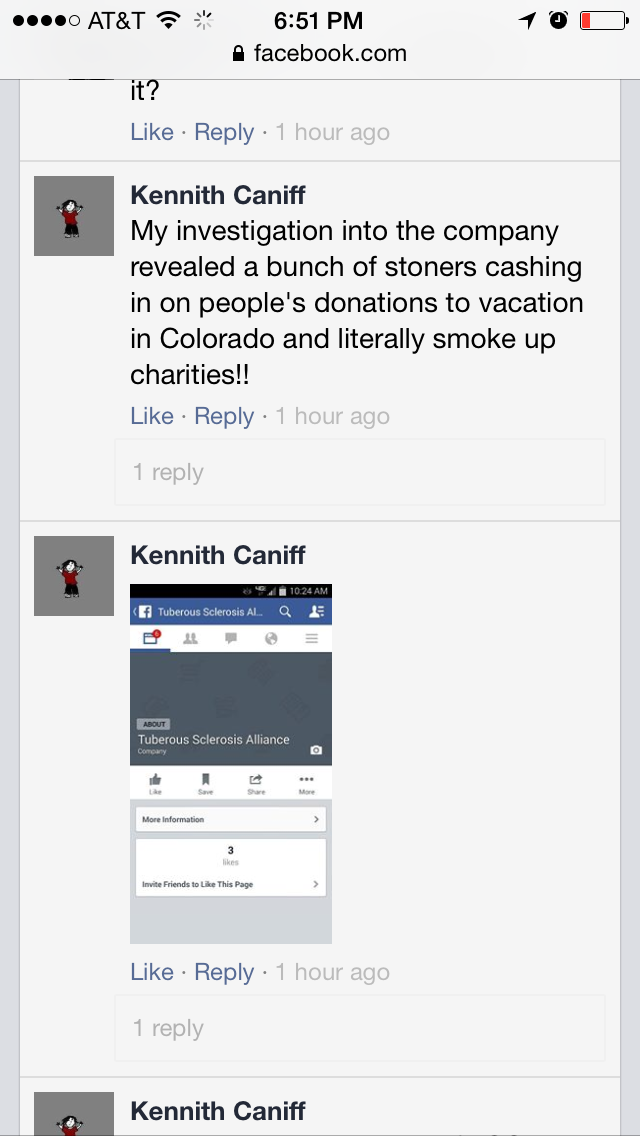Like the Tuberous Sclerosis screenshot comment
This screenshot has height=1136, width=640.
(x=152, y=972)
